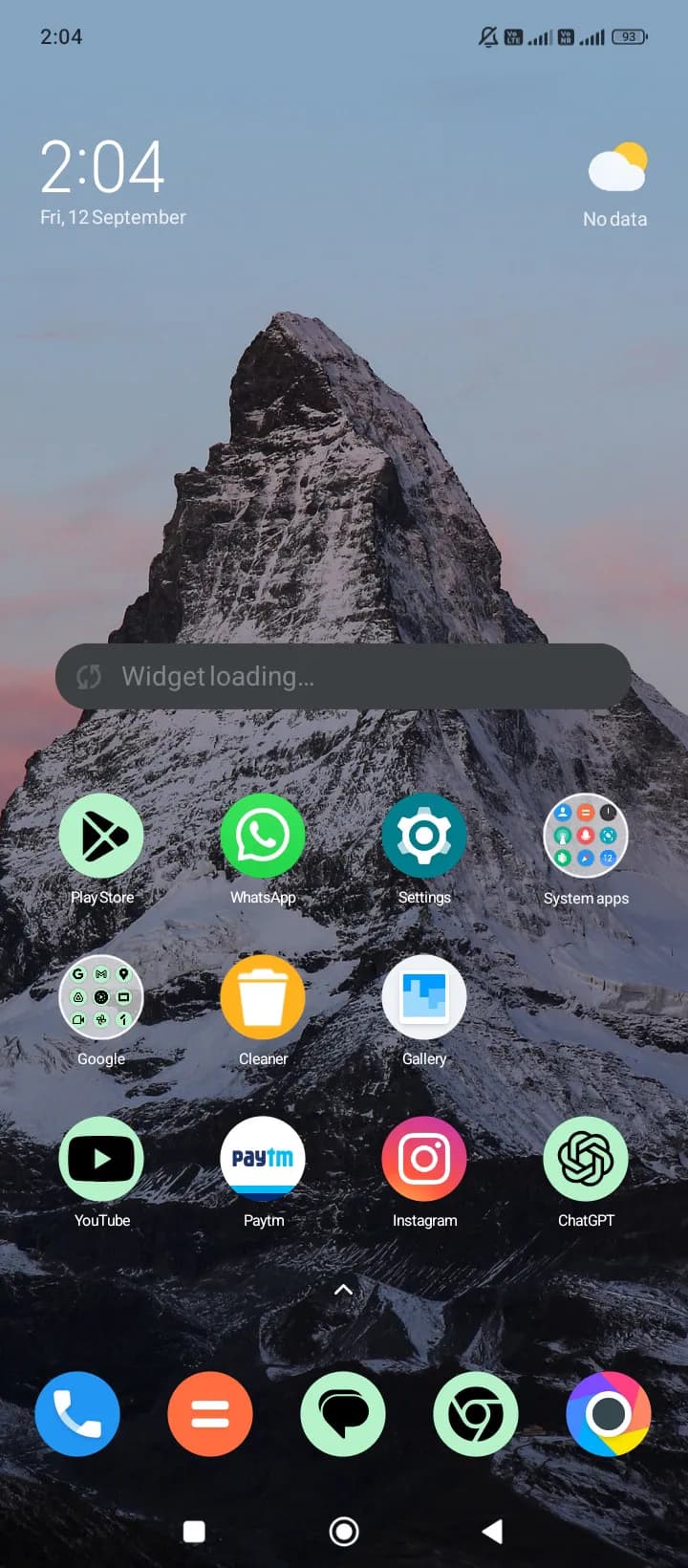Image resolution: width=688 pixels, height=1568 pixels.
Task: Launch YouTube
Action: [101, 1159]
